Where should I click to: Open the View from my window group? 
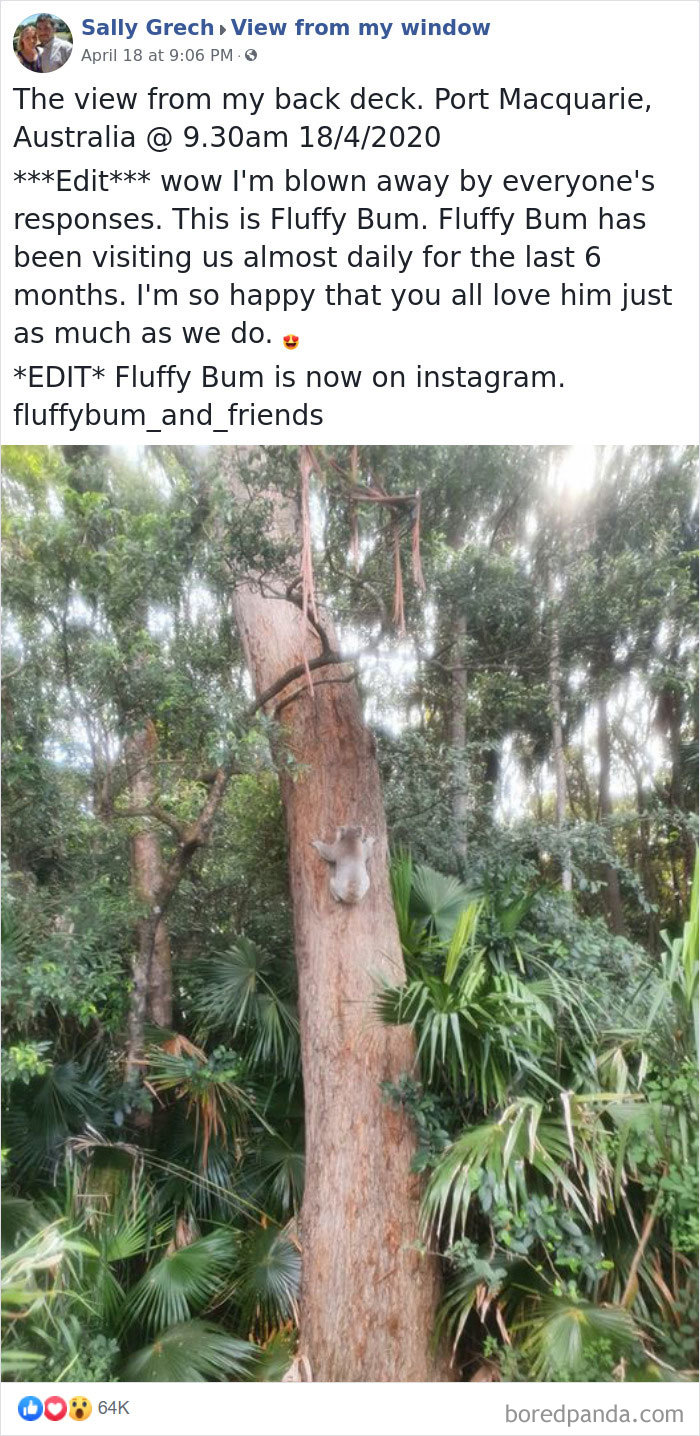pos(360,28)
